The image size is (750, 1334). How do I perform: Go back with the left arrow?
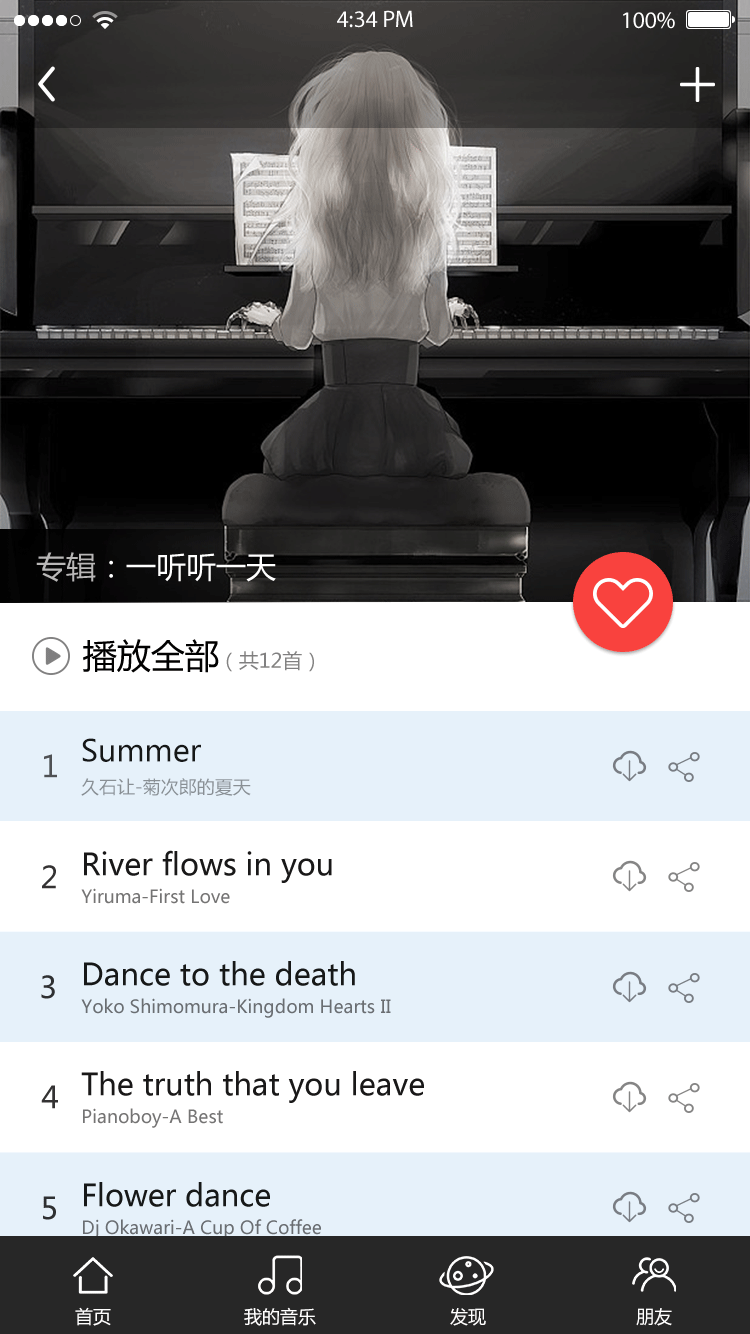[x=46, y=84]
